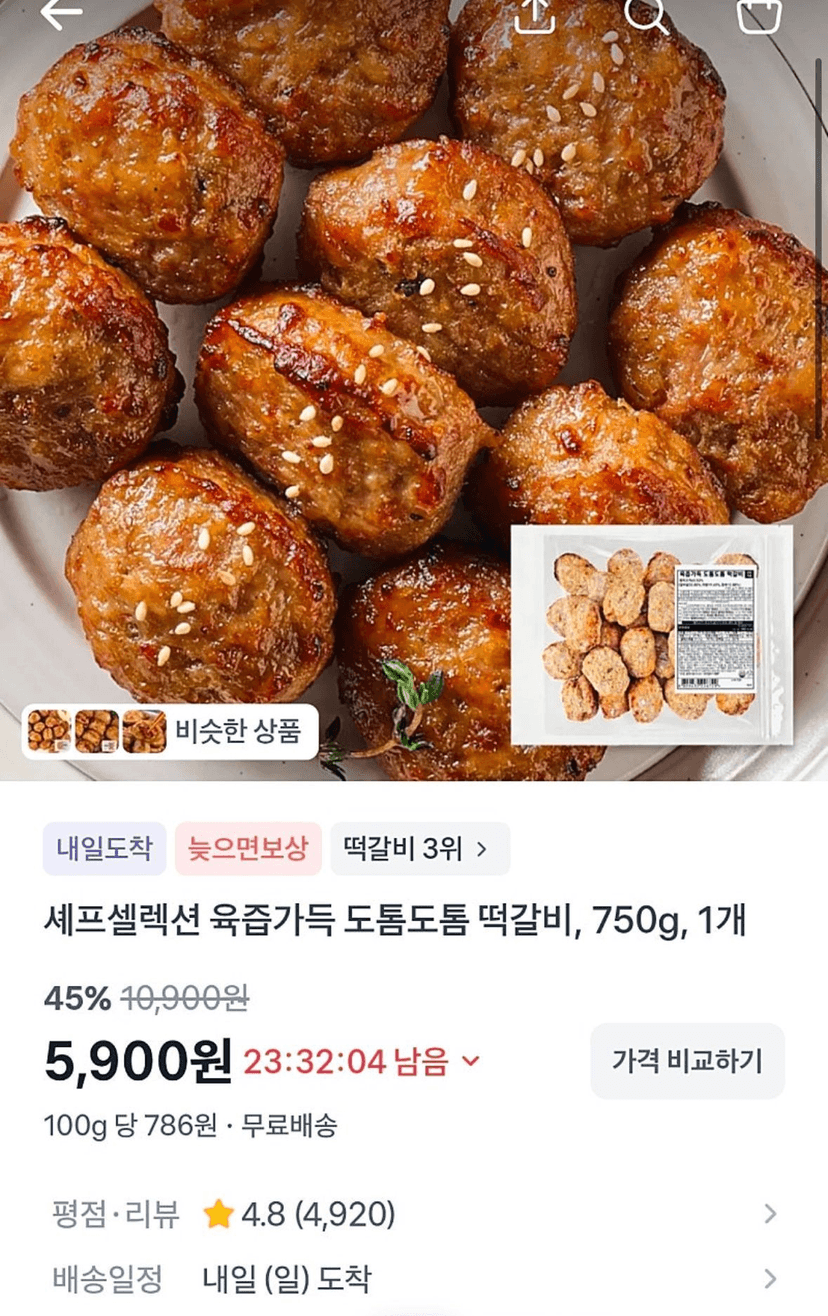
Task: Expand the 23:32:04 남음 timer dropdown
Action: pyautogui.click(x=362, y=1061)
